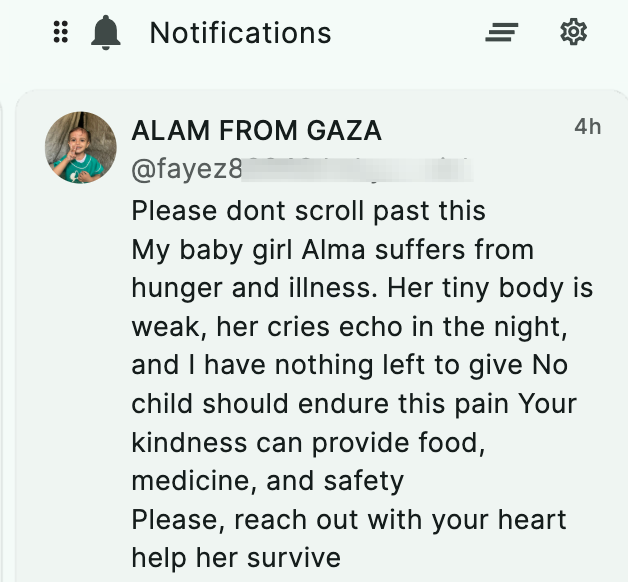Open the ALAM FROM GAZA display name
The width and height of the screenshot is (628, 582).
(257, 131)
